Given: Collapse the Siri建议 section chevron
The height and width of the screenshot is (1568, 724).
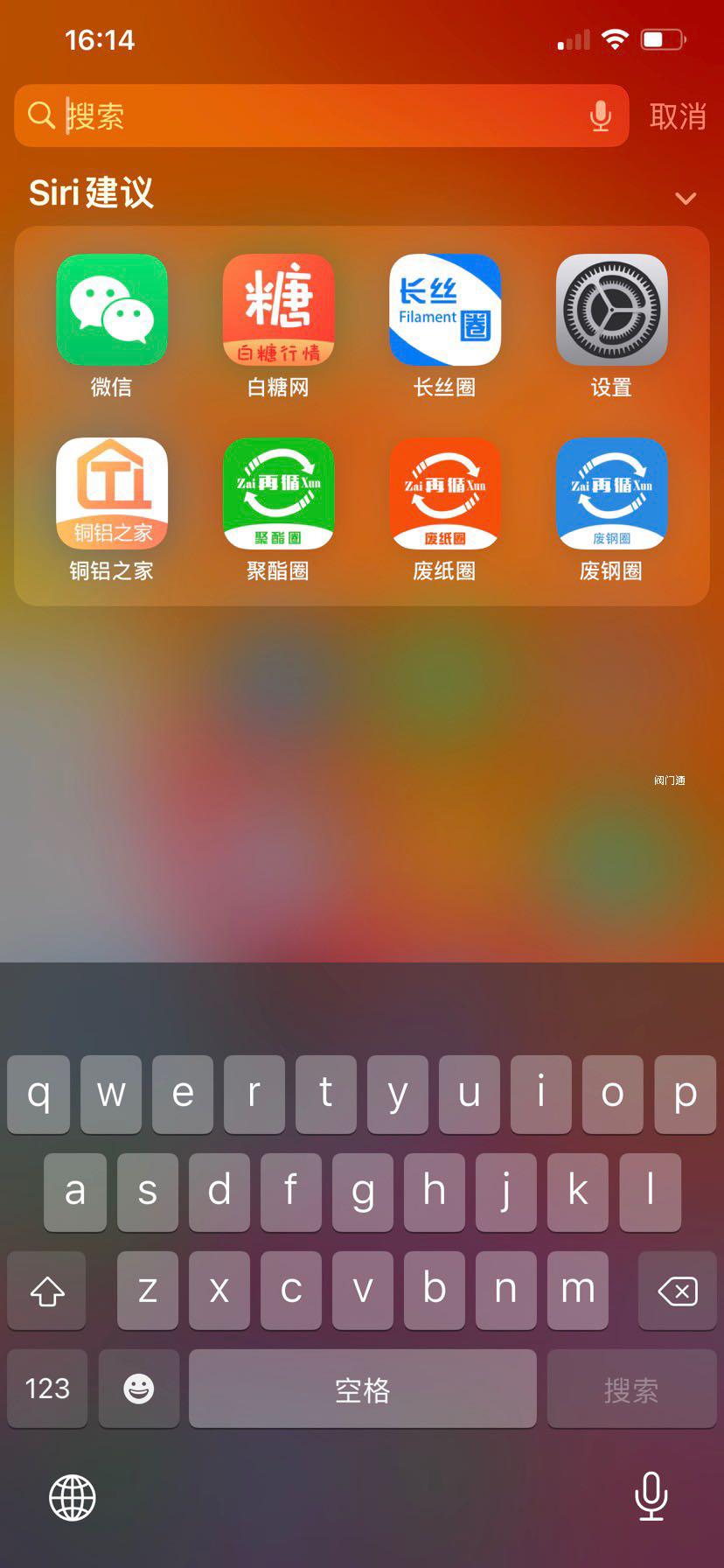Looking at the screenshot, I should [686, 199].
